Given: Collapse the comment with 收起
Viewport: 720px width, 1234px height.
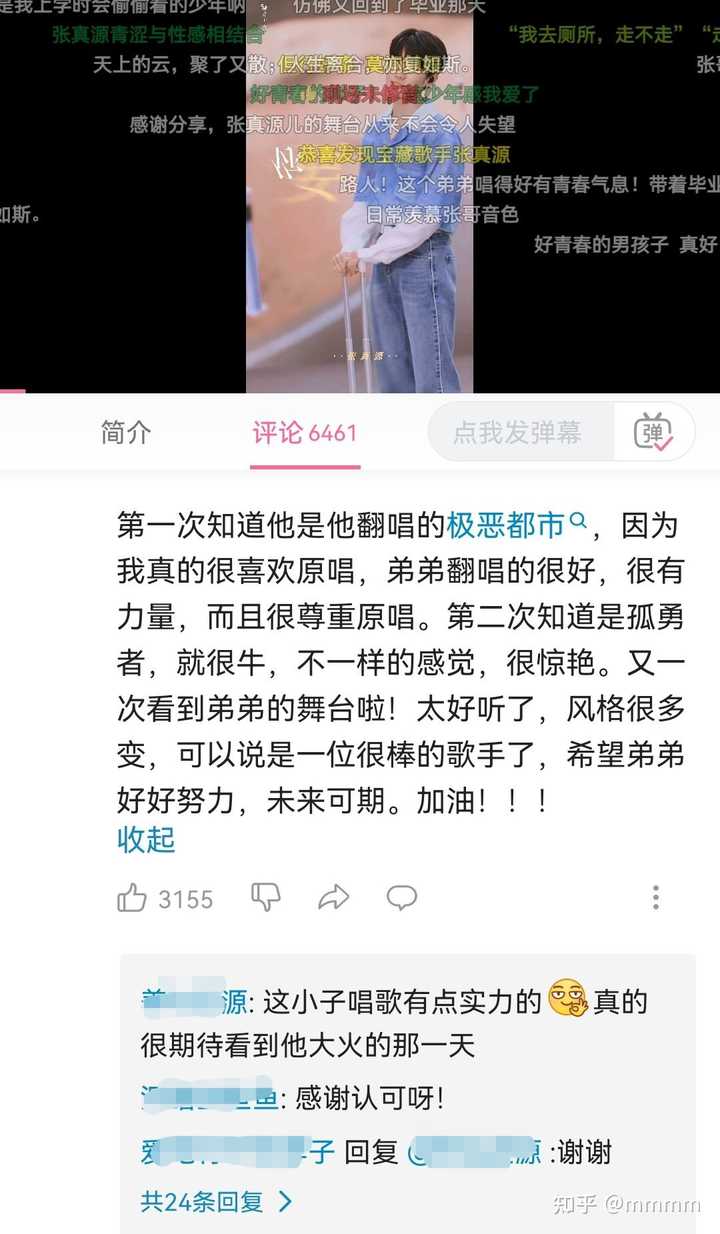Looking at the screenshot, I should 146,839.
